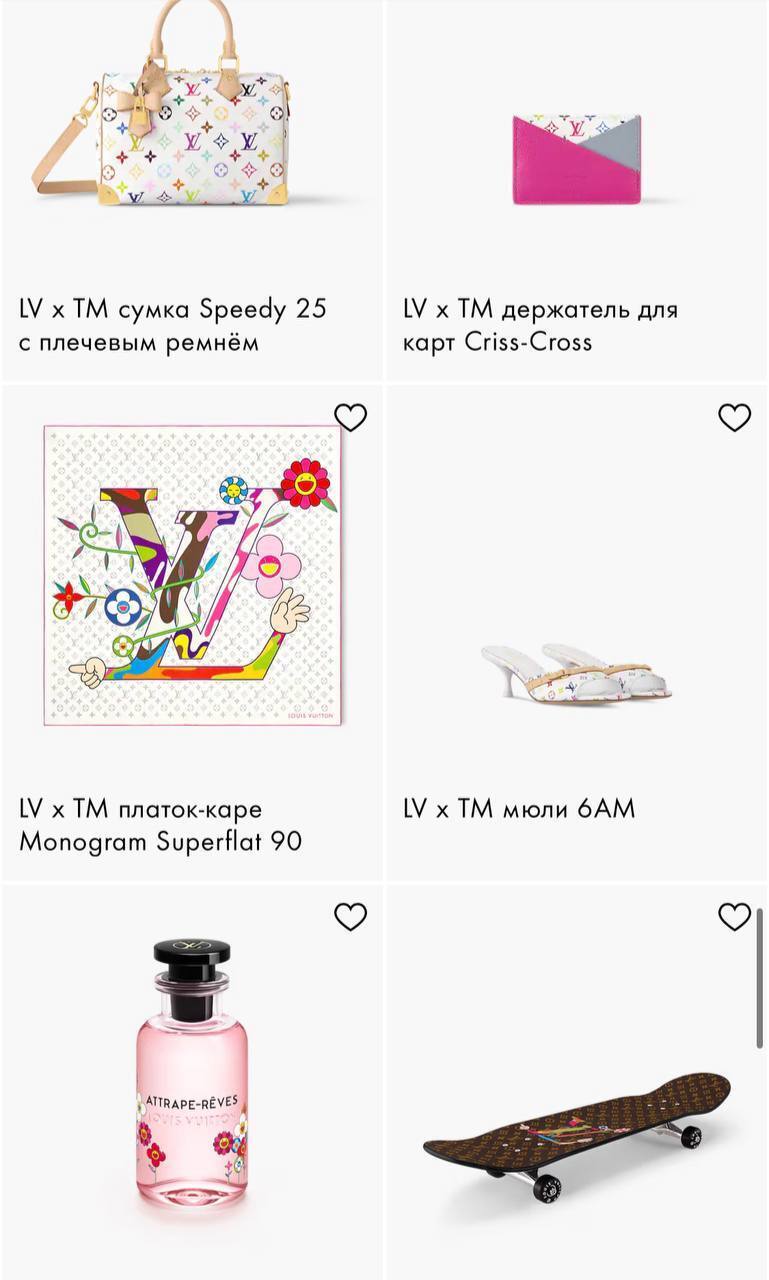Open "LV x TM держатель для карт Criss-Cross"
Screen dimensions: 769x1280
(x=540, y=327)
